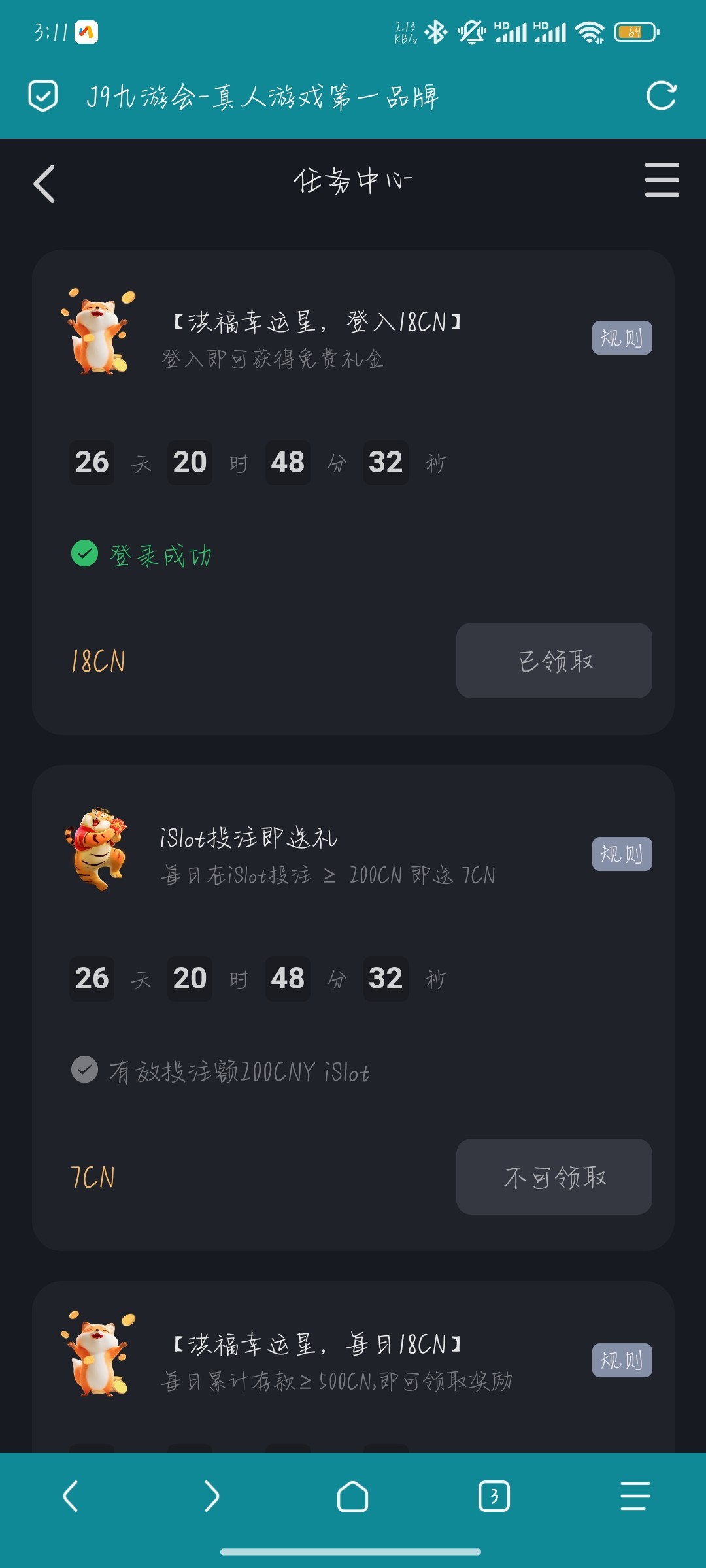View 规则 for the 登入18CN task
This screenshot has height=1568, width=706.
(622, 338)
